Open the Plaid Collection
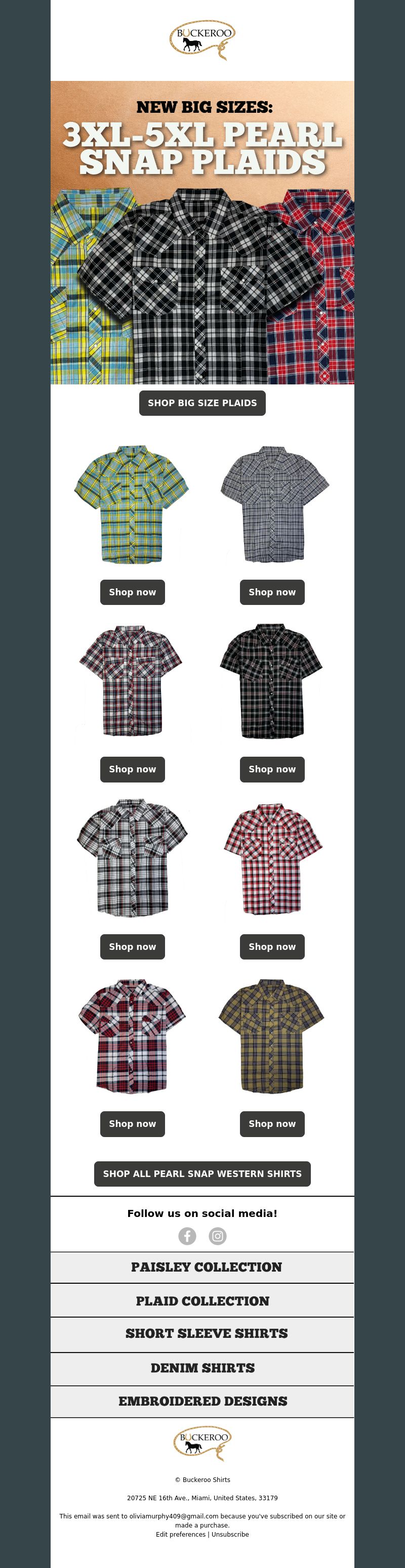405x1568 pixels. [202, 1301]
